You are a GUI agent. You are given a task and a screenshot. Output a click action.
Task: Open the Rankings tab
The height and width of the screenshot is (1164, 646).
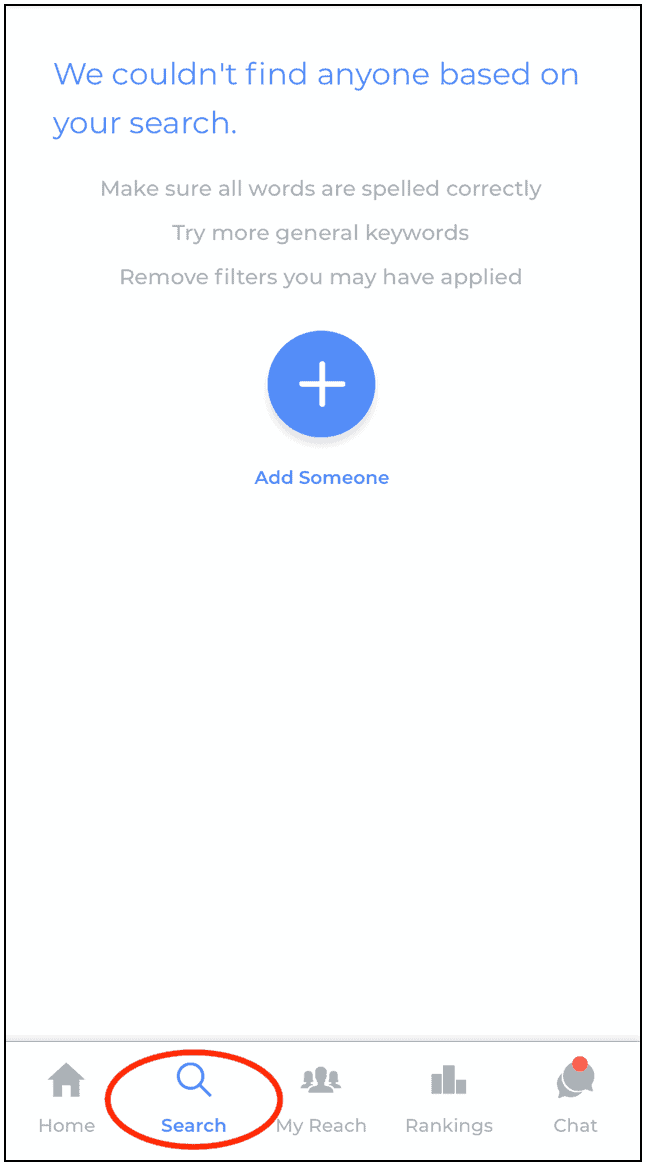[x=448, y=1098]
